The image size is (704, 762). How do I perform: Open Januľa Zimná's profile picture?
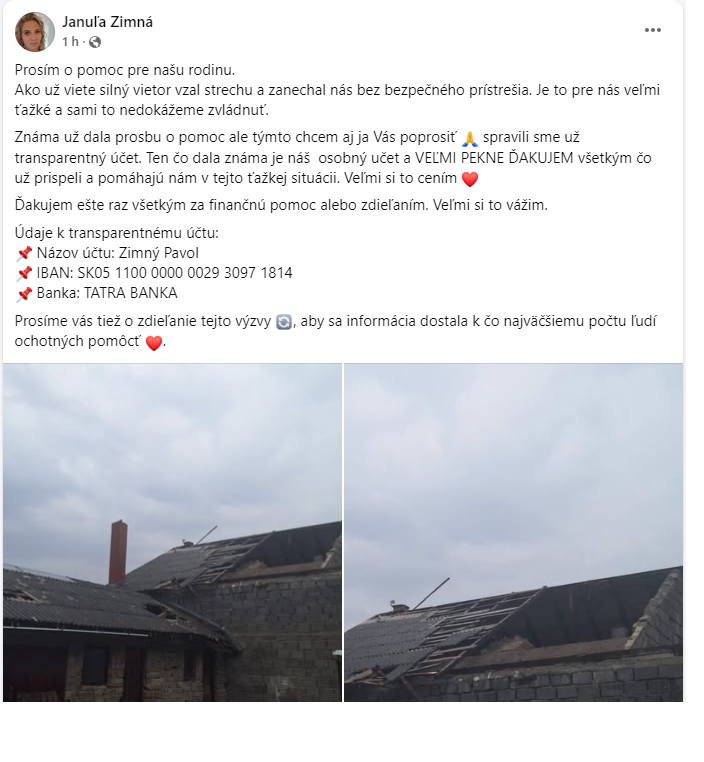pos(35,31)
